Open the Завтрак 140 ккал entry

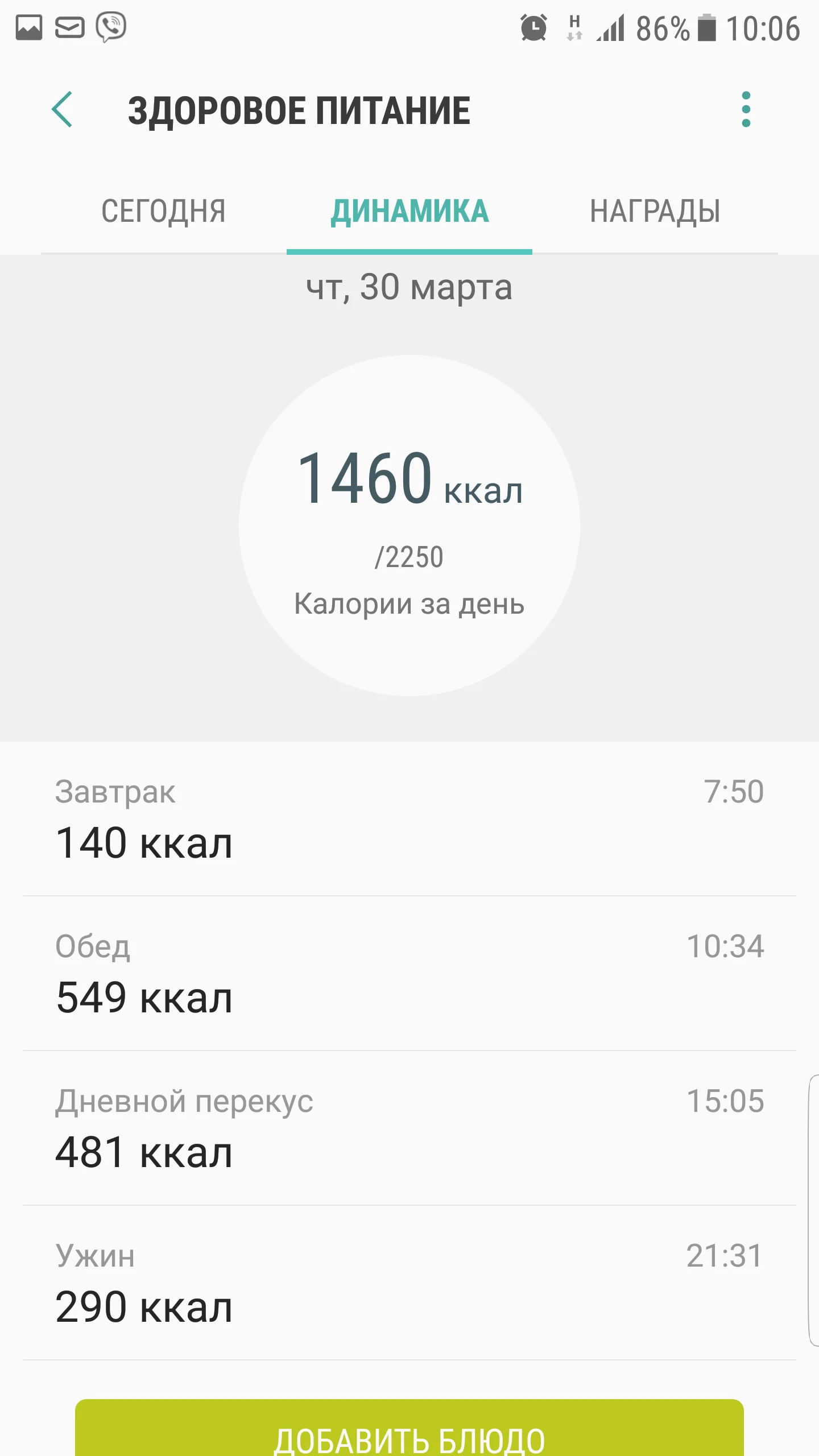click(x=409, y=819)
